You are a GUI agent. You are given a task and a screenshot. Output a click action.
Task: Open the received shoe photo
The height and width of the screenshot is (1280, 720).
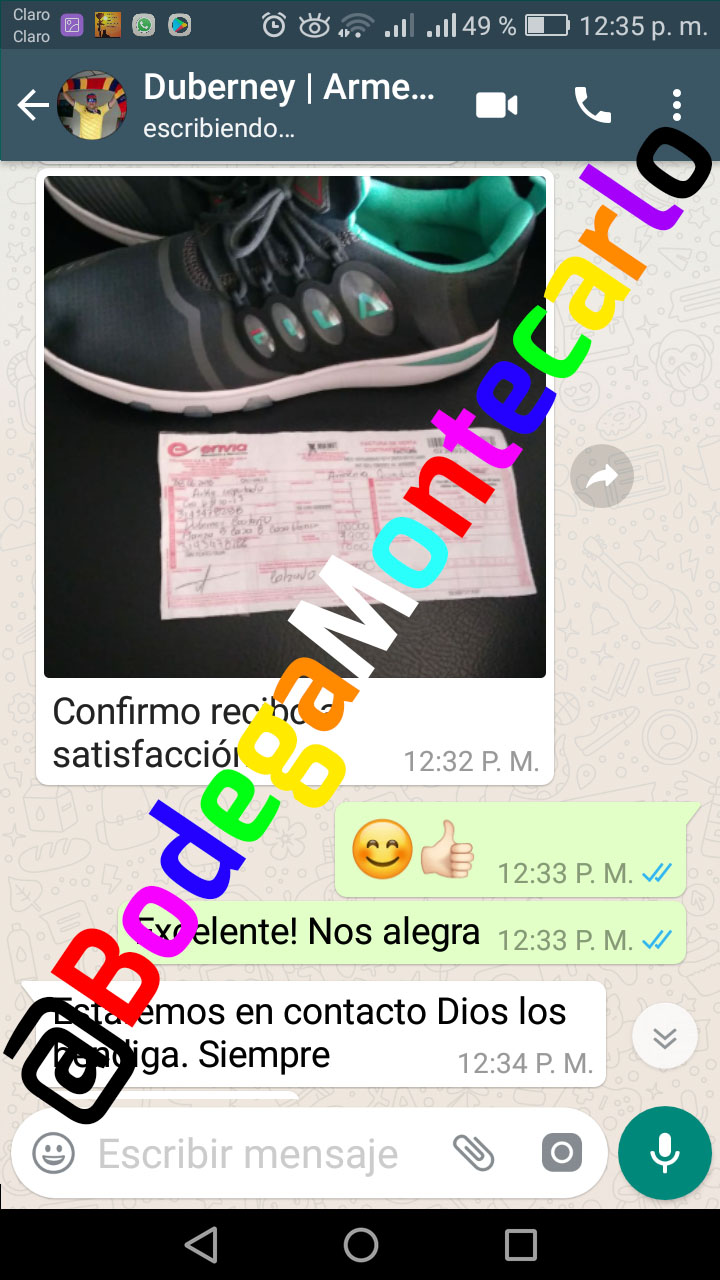(x=295, y=427)
